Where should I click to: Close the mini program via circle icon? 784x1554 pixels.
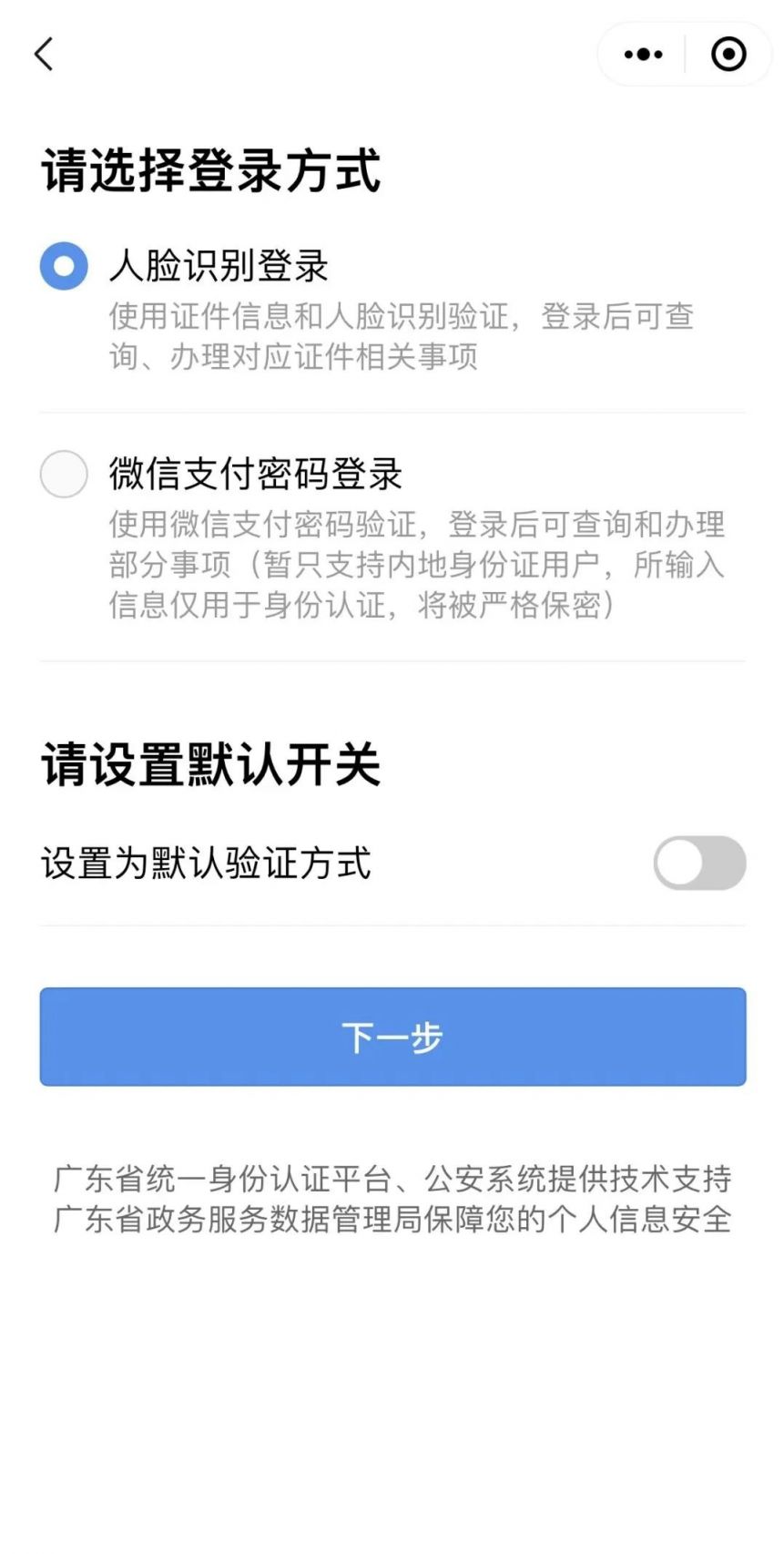tap(728, 55)
